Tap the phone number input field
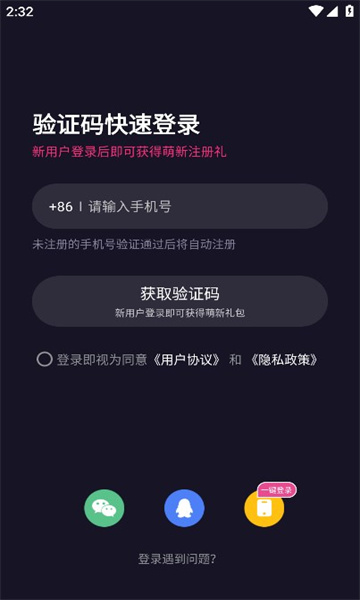 tap(207, 207)
